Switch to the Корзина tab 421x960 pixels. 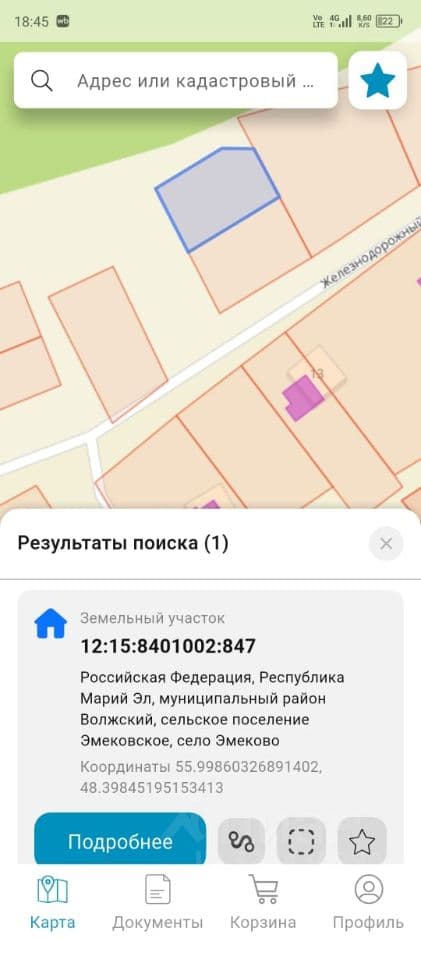click(x=263, y=903)
